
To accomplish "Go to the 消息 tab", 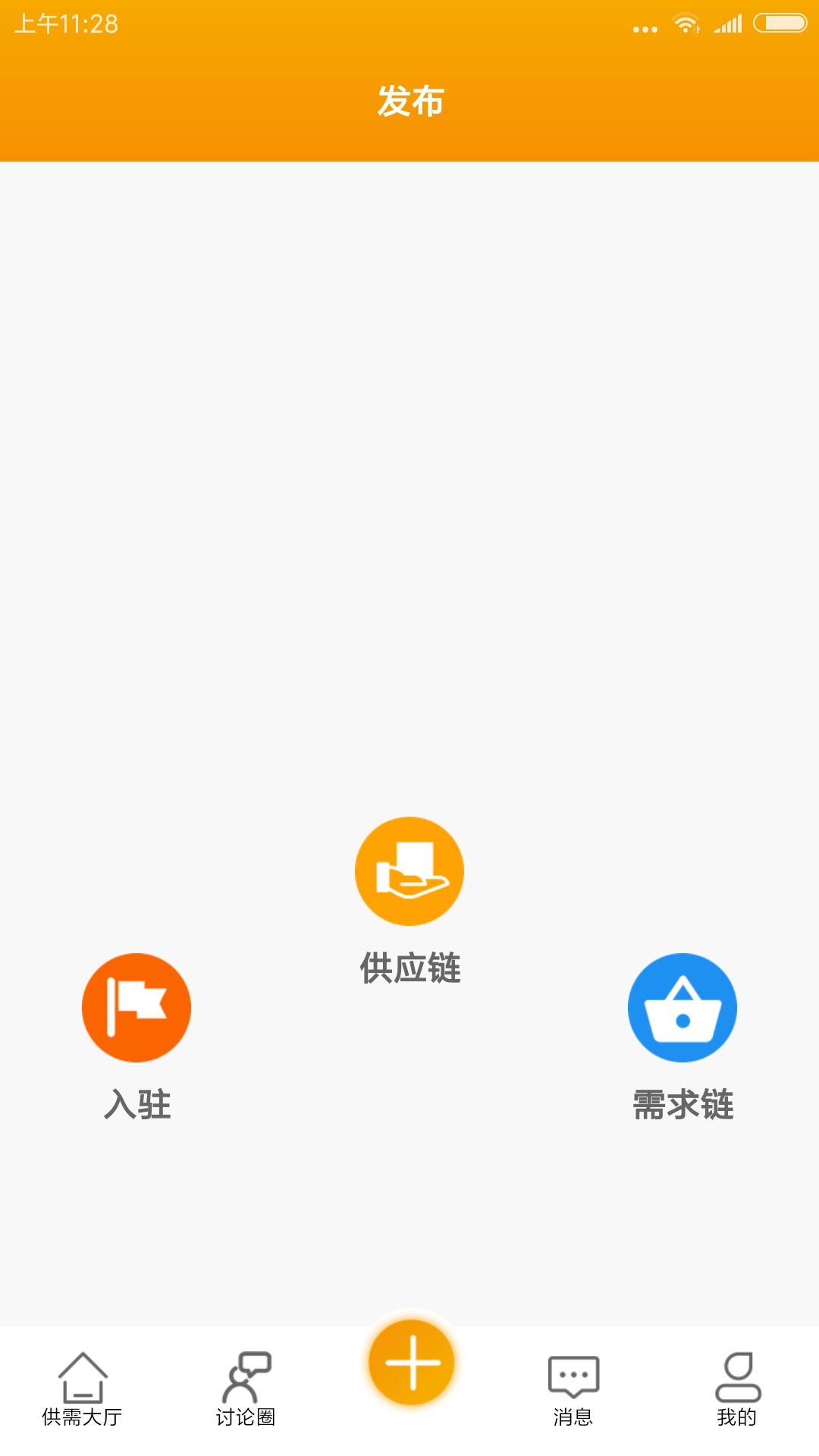I will [573, 1389].
